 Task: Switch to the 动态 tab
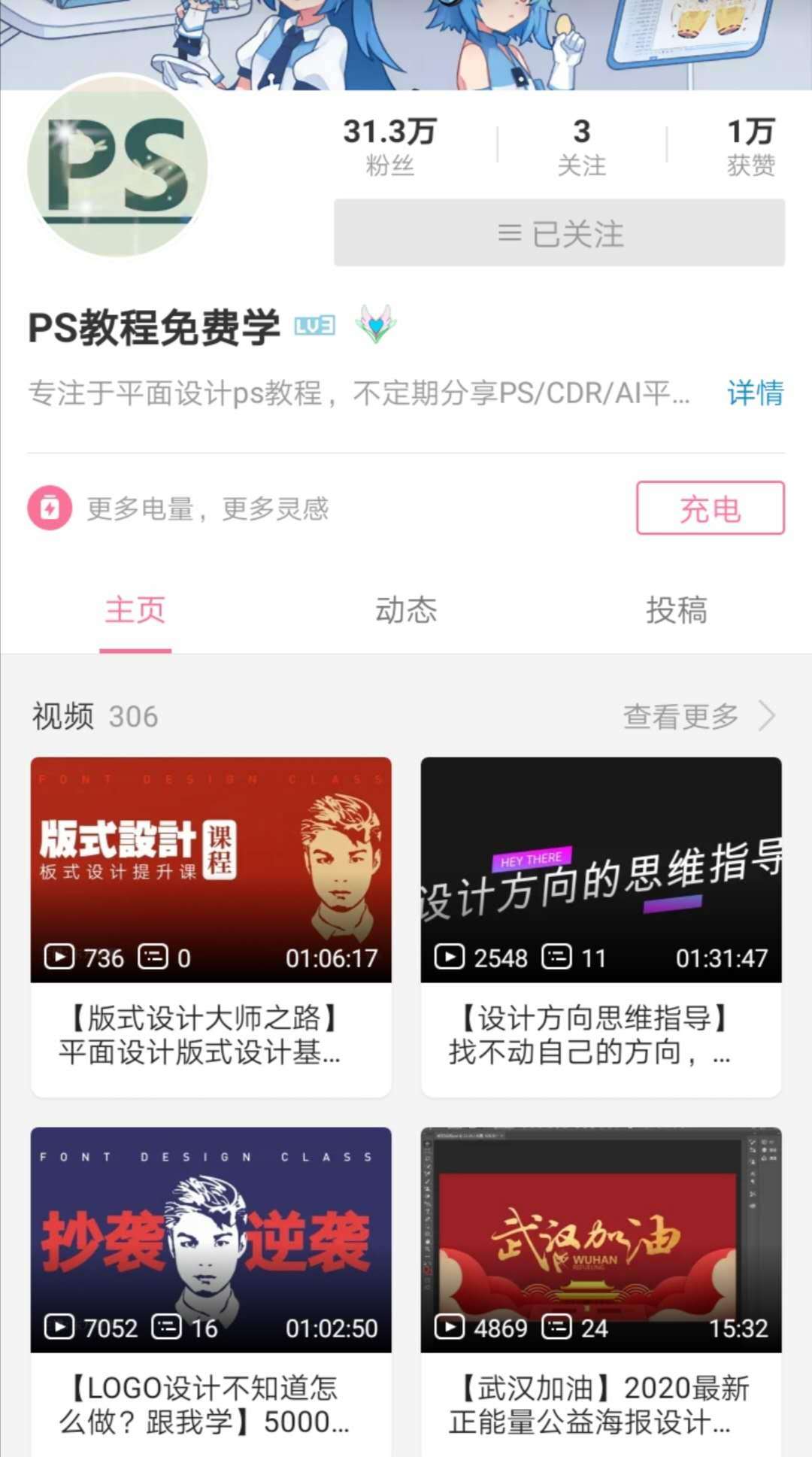coord(406,610)
